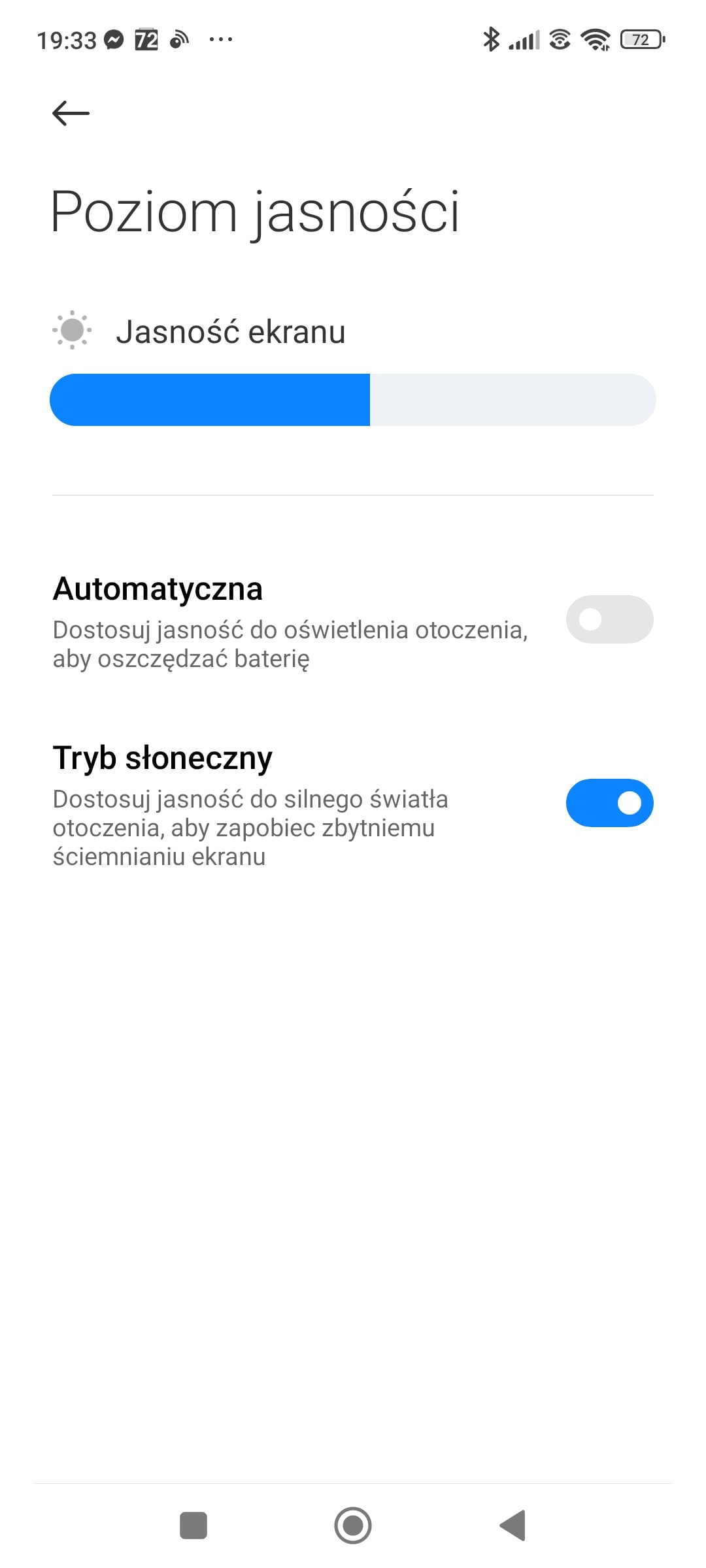
Task: Open recent apps with the square button
Action: tap(193, 1526)
